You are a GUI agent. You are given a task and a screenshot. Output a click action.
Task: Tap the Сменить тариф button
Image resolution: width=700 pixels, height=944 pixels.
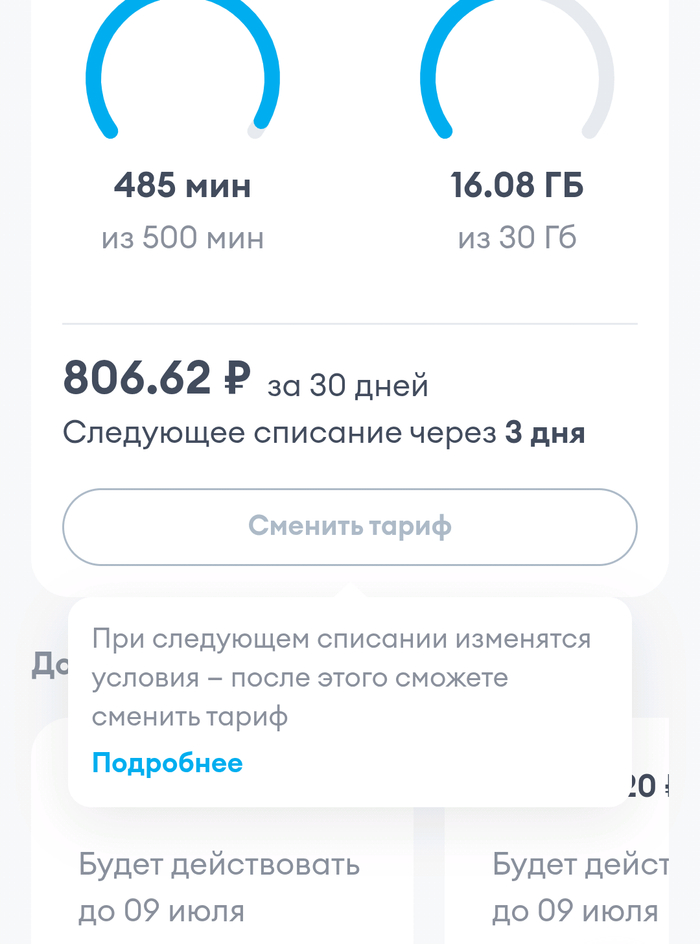(349, 527)
